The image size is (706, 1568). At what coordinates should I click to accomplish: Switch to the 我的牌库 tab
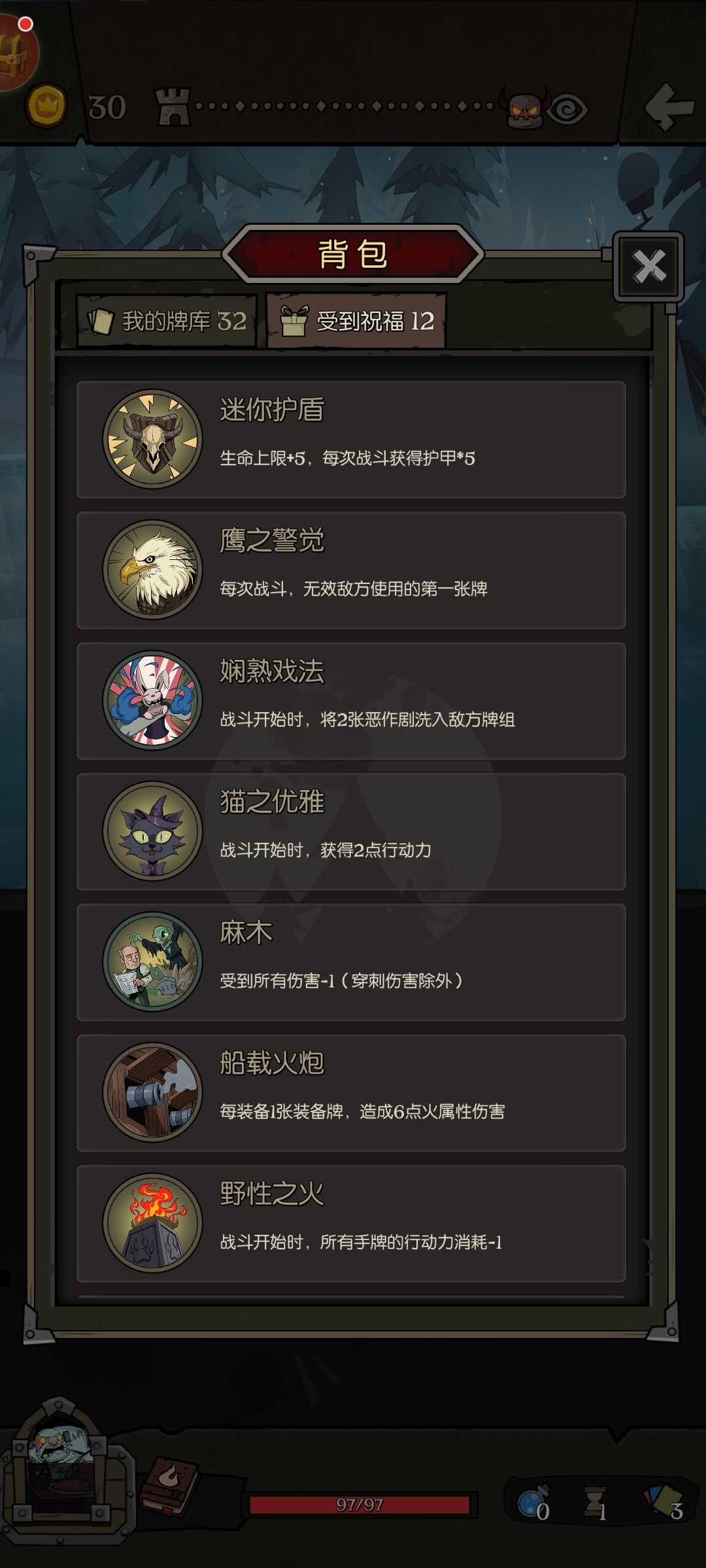pyautogui.click(x=167, y=321)
